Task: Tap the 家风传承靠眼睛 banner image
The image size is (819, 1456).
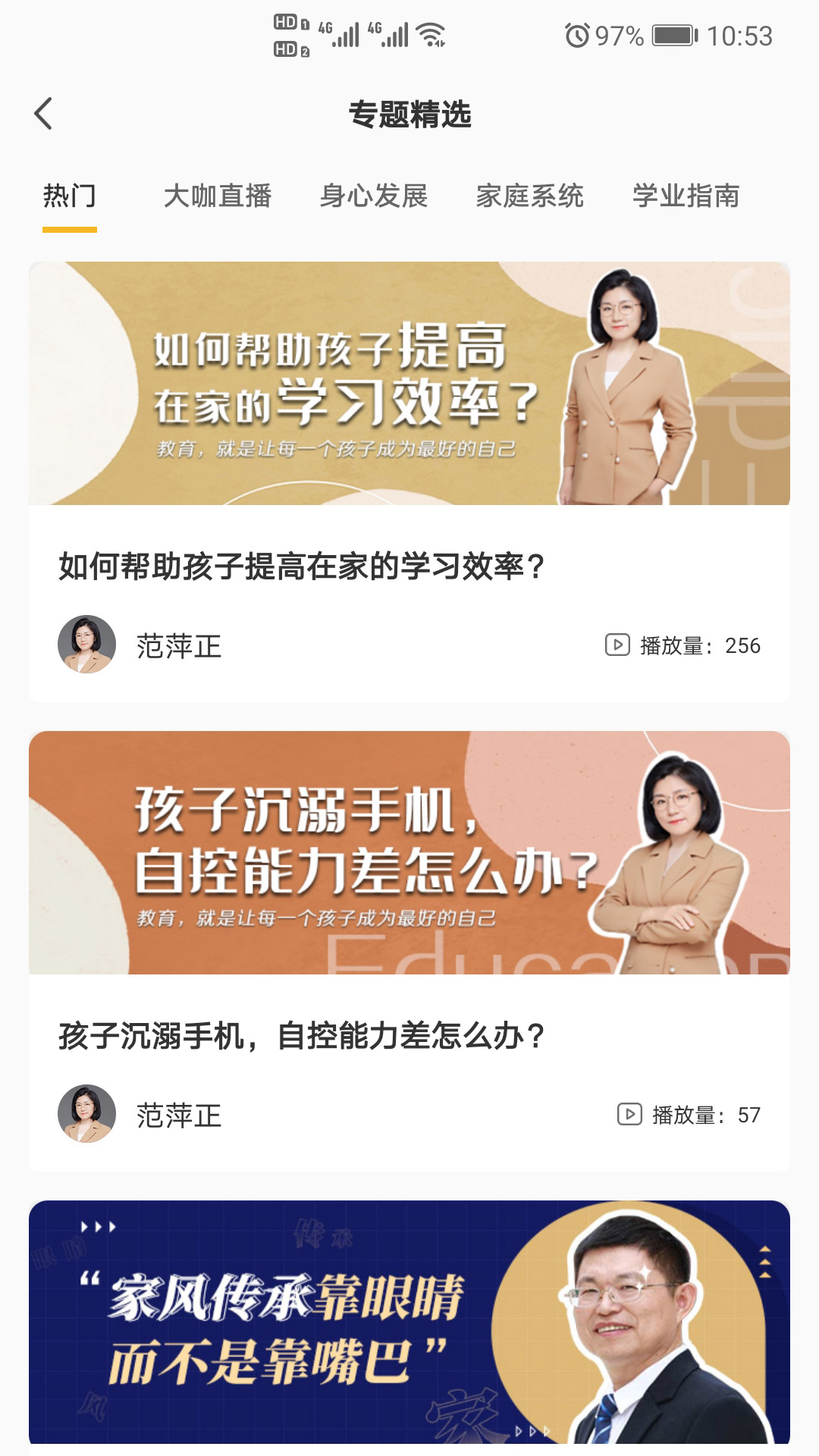Action: [x=409, y=1327]
